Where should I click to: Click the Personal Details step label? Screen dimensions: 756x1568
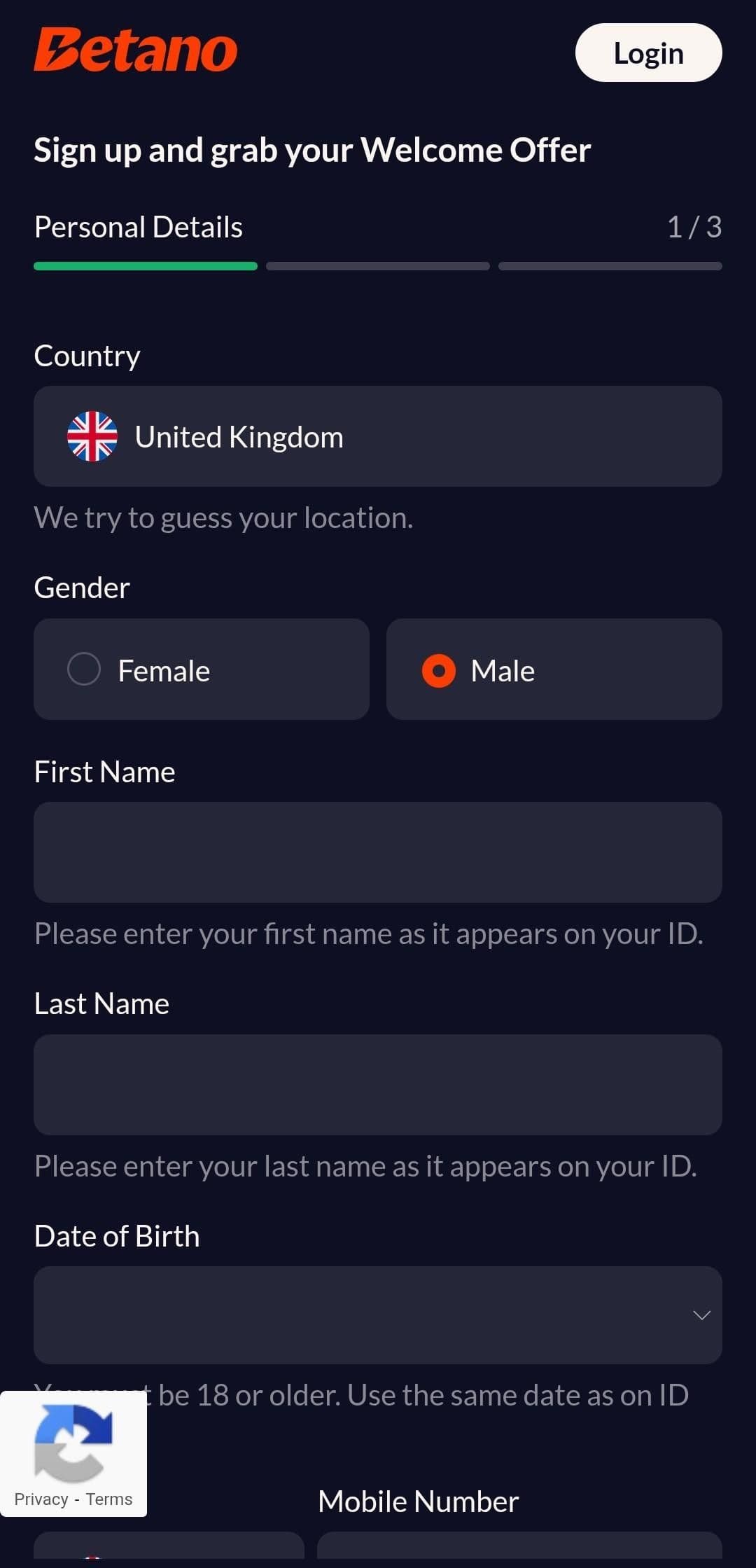click(x=138, y=226)
